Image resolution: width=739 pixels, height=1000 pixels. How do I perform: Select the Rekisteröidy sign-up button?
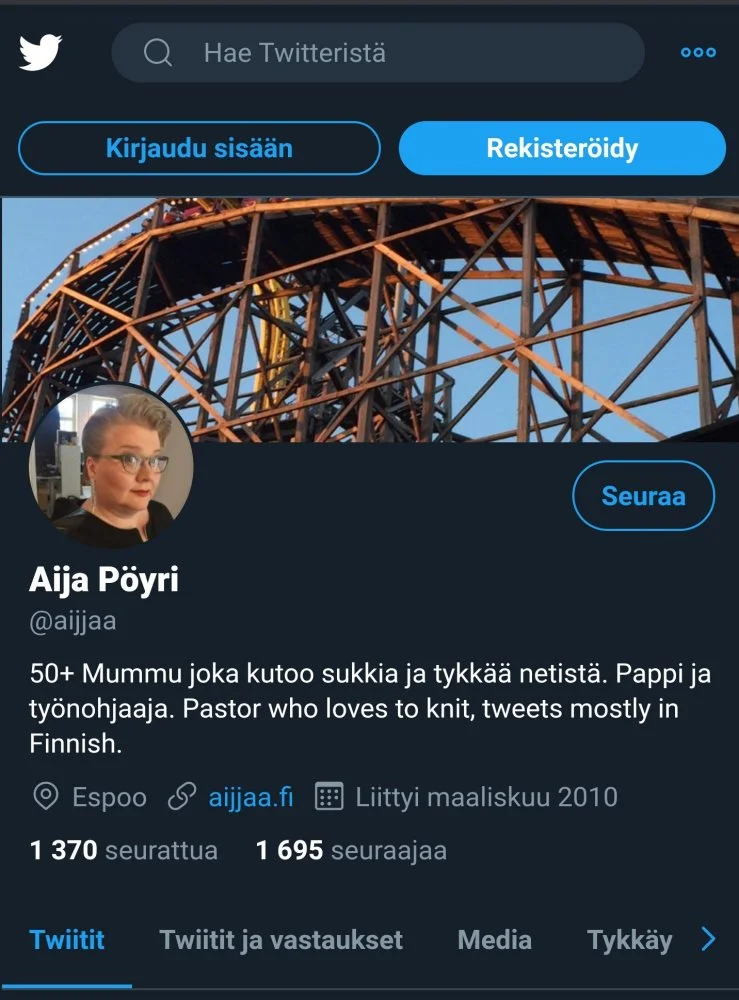[x=562, y=149]
